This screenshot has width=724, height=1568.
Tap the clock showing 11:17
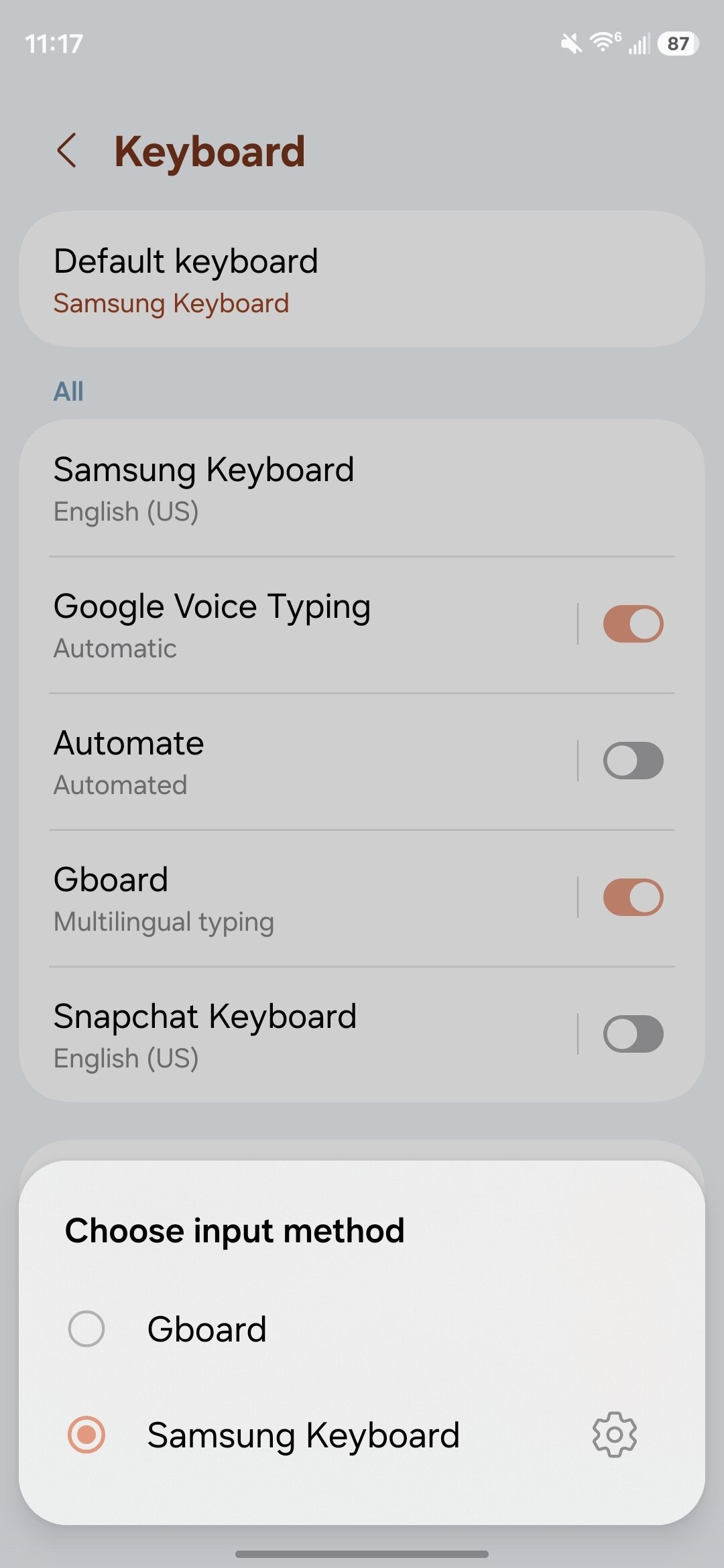click(56, 44)
